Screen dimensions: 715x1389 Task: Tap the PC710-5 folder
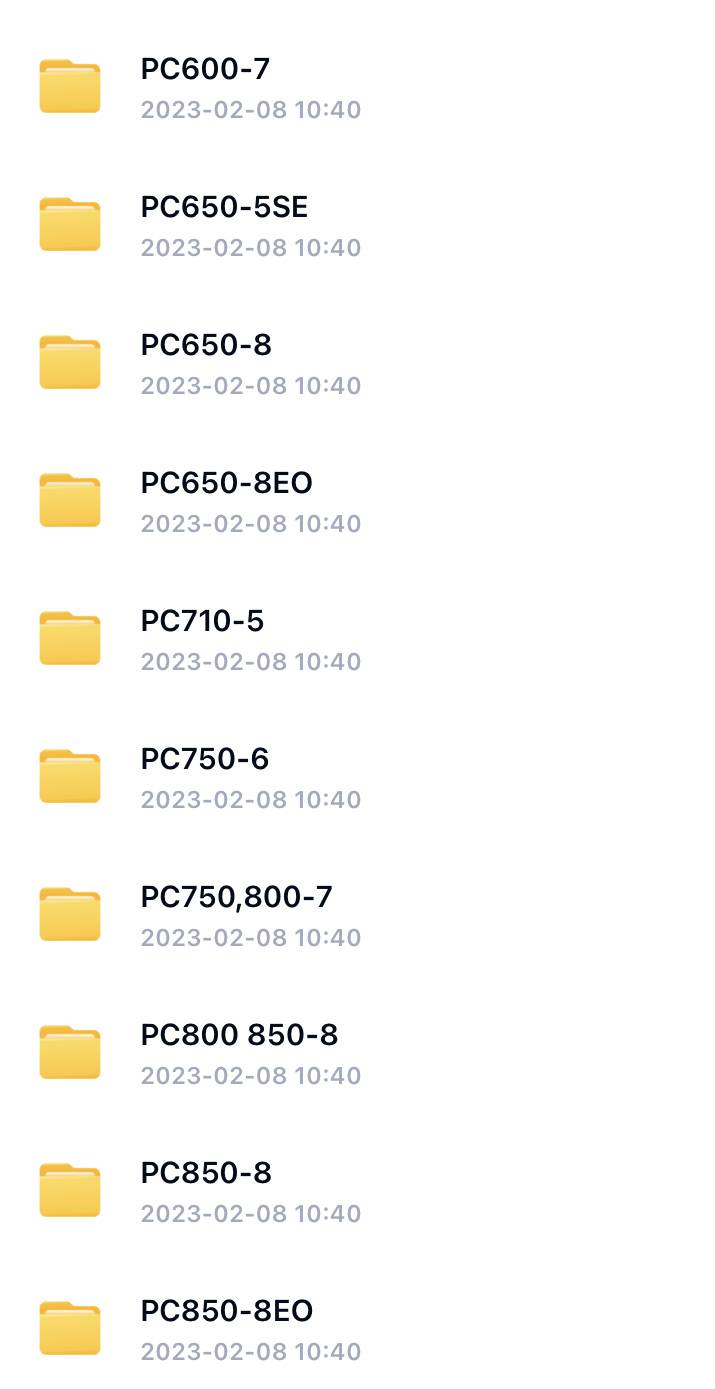click(357, 639)
